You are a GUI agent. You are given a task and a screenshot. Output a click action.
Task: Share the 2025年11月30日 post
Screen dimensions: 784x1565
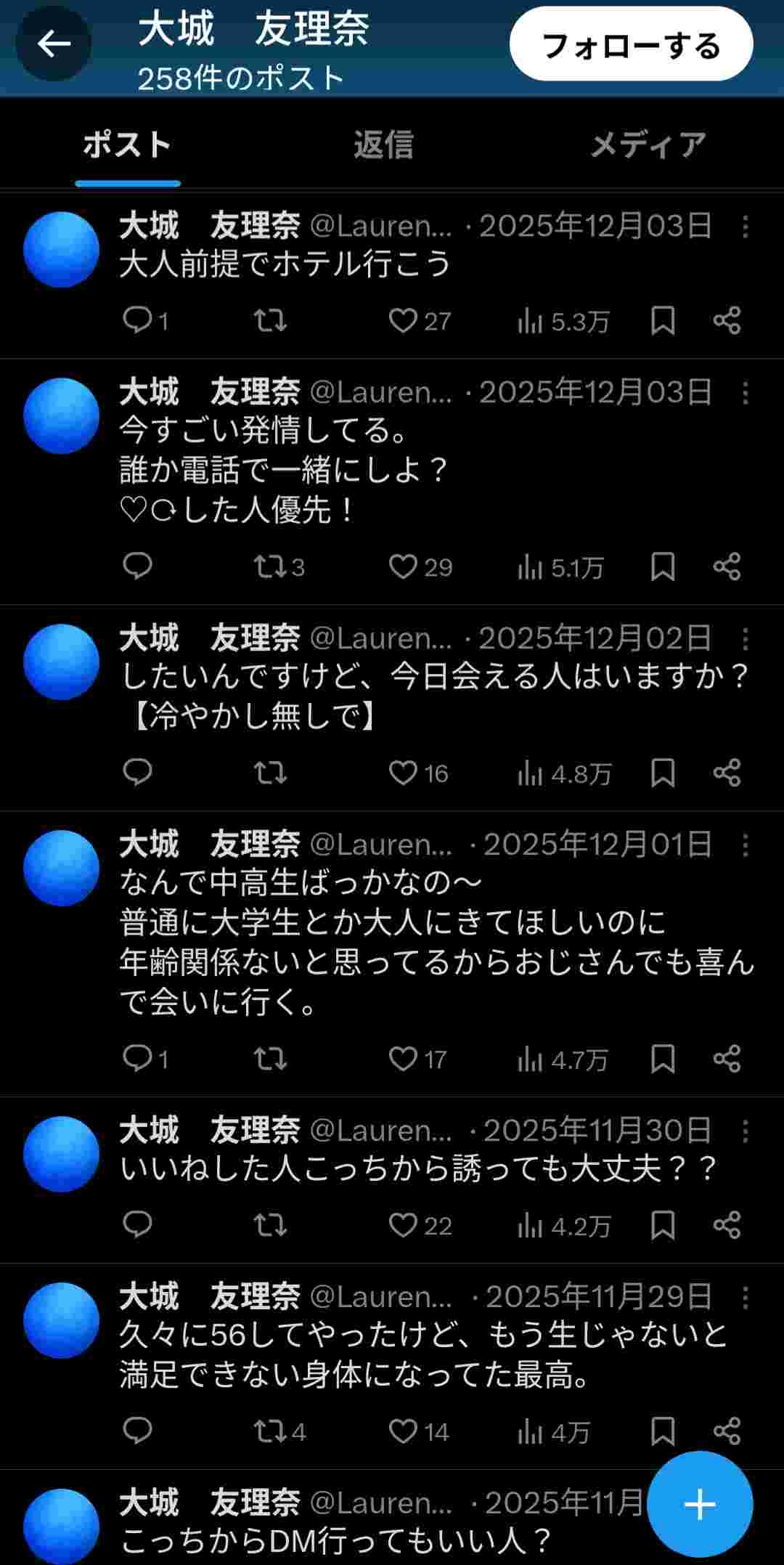(727, 1225)
